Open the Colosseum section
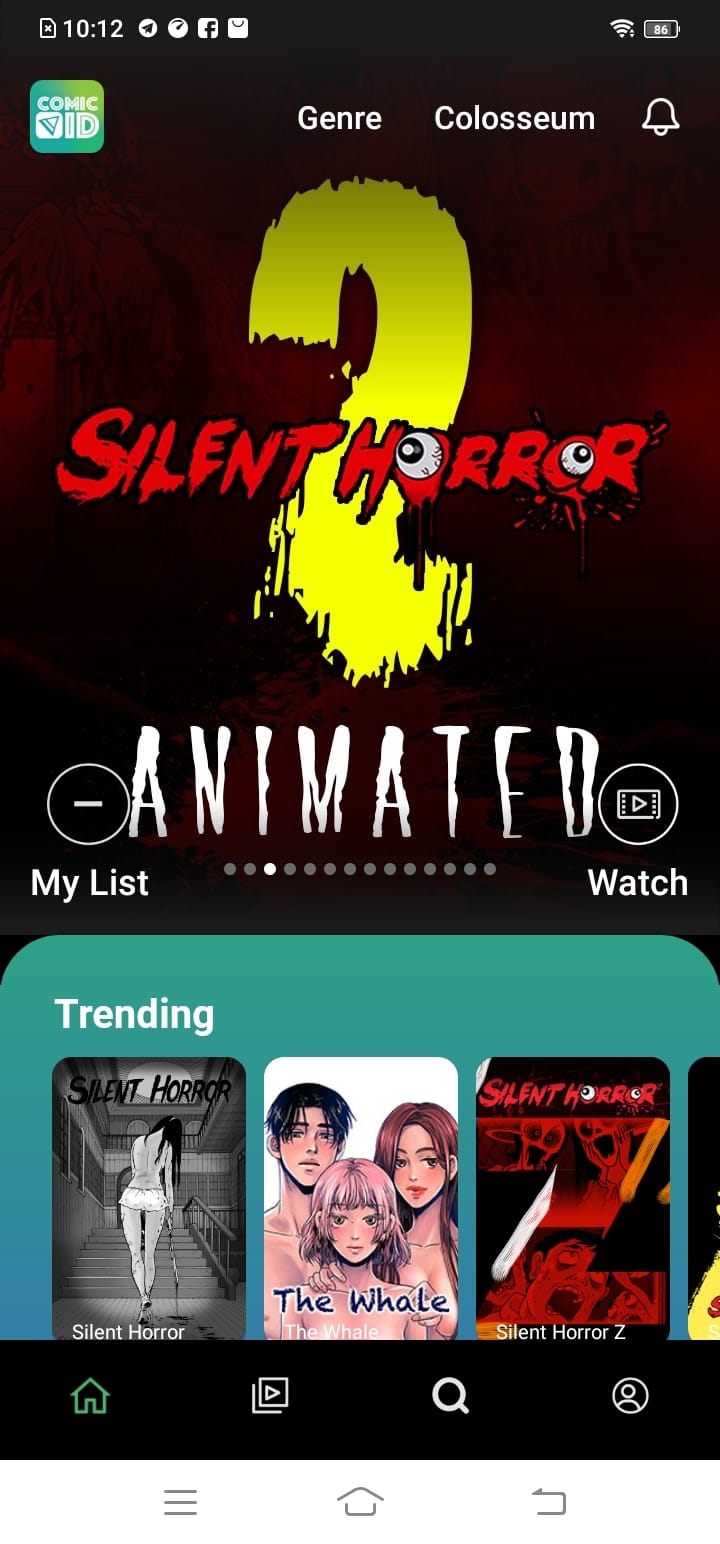Screen dimensions: 720x1544 [x=514, y=118]
